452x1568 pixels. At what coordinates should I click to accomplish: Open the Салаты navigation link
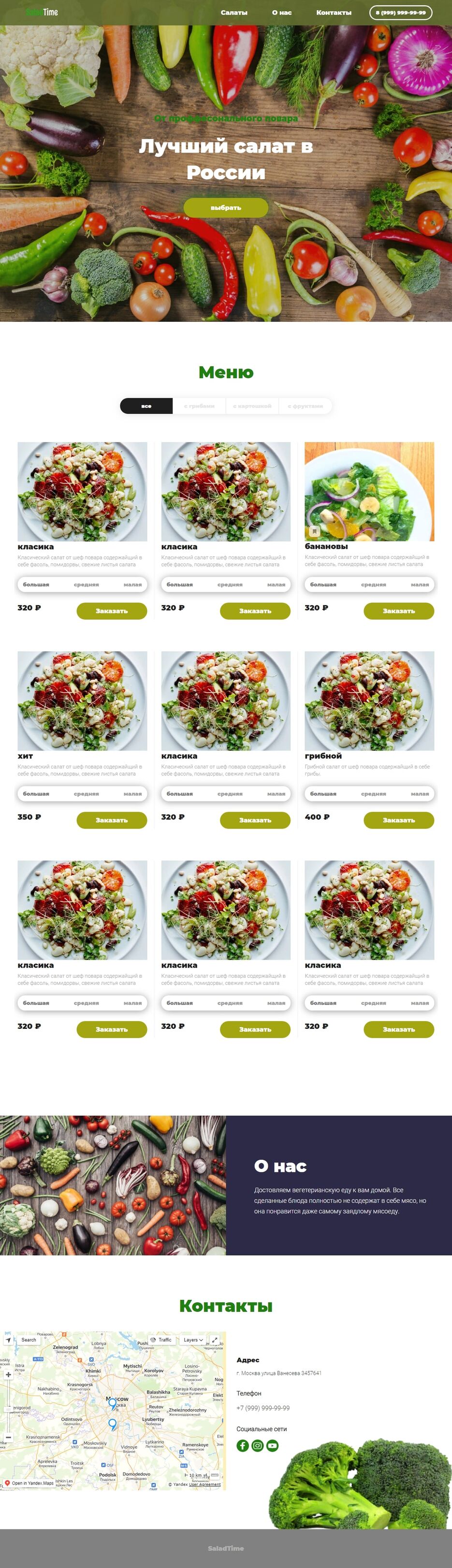pyautogui.click(x=234, y=12)
